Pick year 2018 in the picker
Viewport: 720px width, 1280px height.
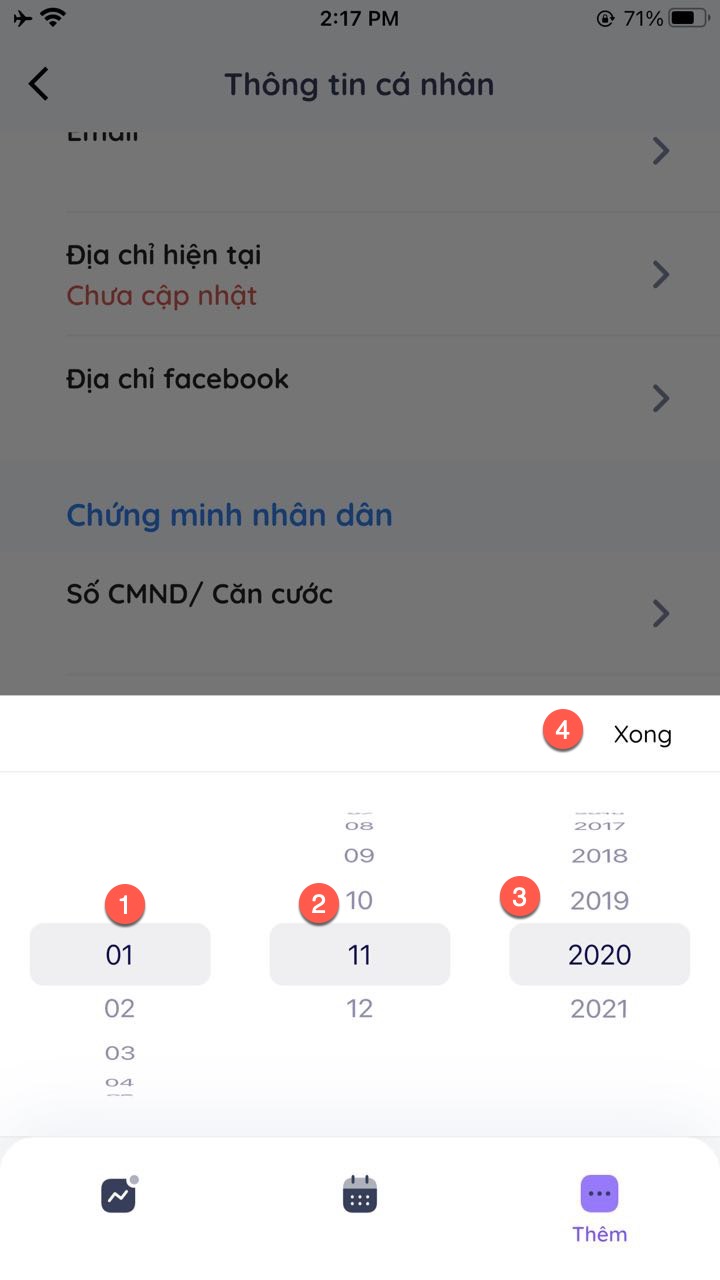599,856
